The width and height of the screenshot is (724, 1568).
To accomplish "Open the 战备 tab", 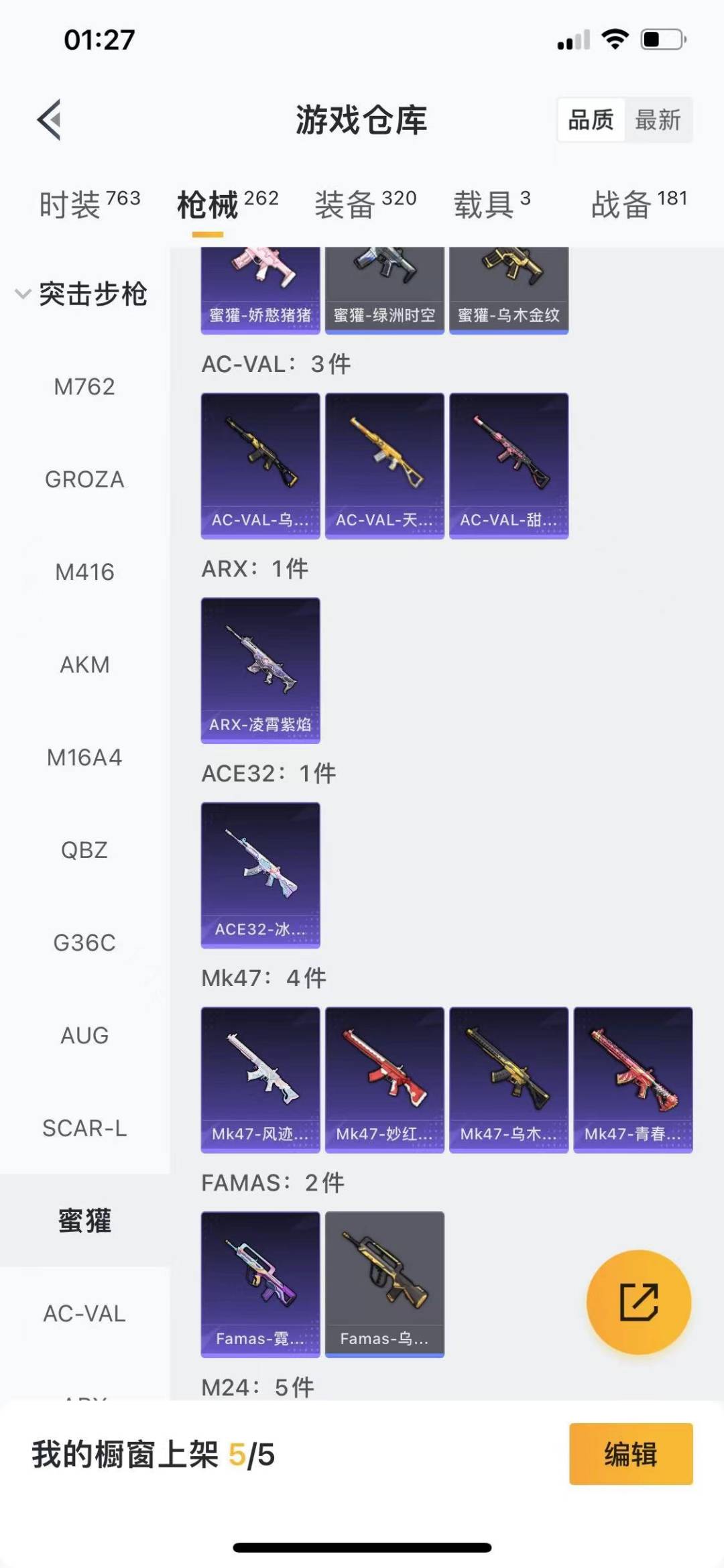I will click(x=638, y=204).
